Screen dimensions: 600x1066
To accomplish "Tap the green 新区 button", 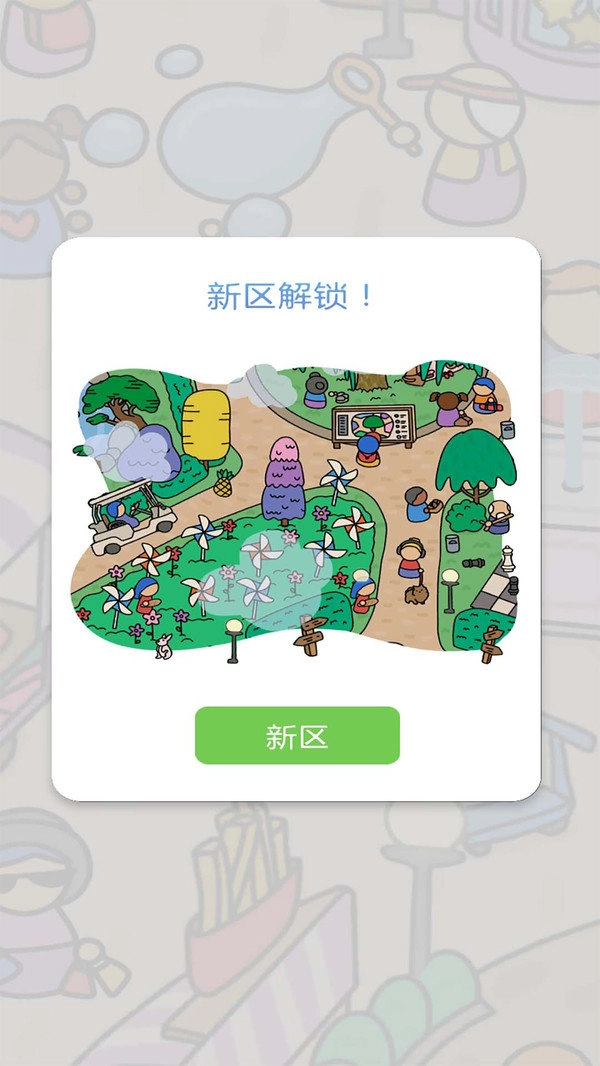I will (x=297, y=736).
